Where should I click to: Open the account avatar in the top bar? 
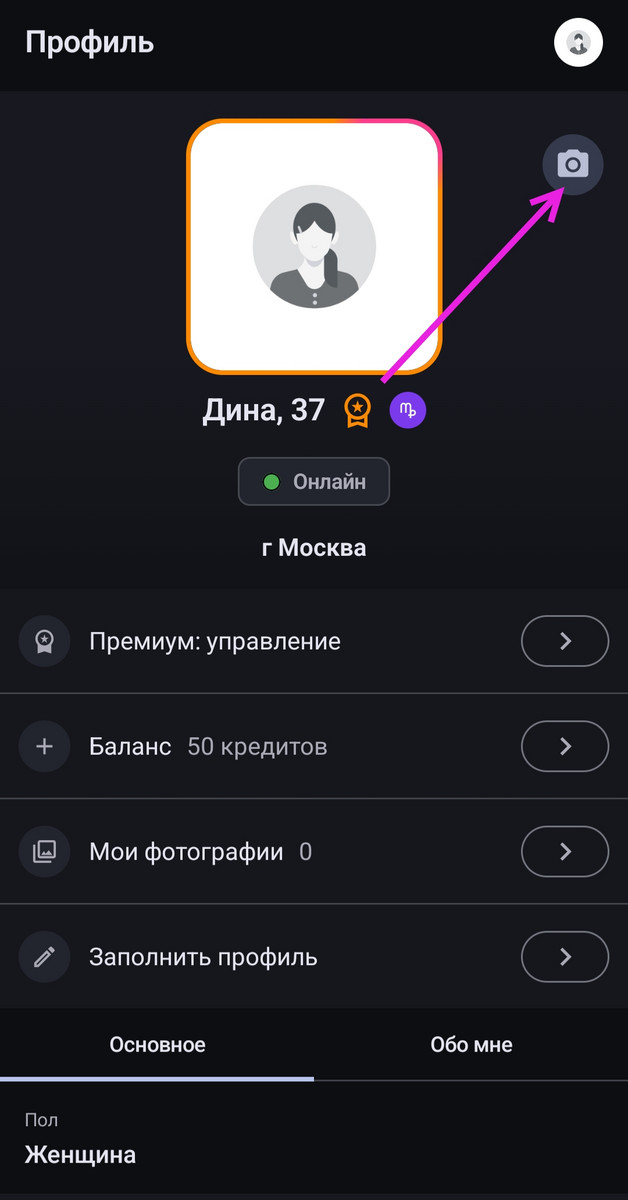pos(578,43)
